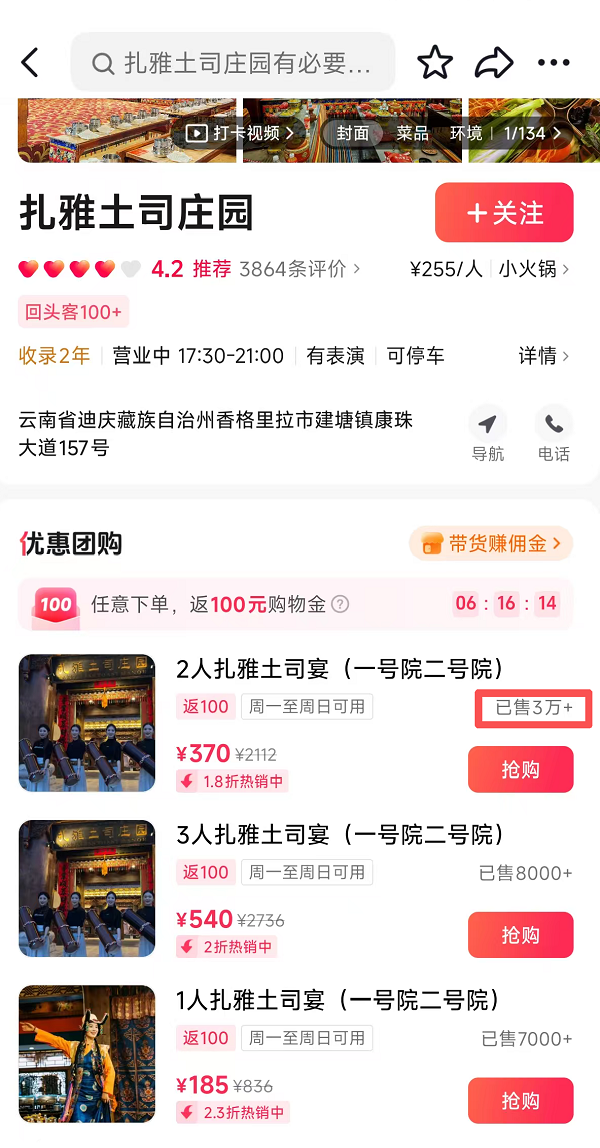Favorite this restaurant with the star icon

click(435, 63)
